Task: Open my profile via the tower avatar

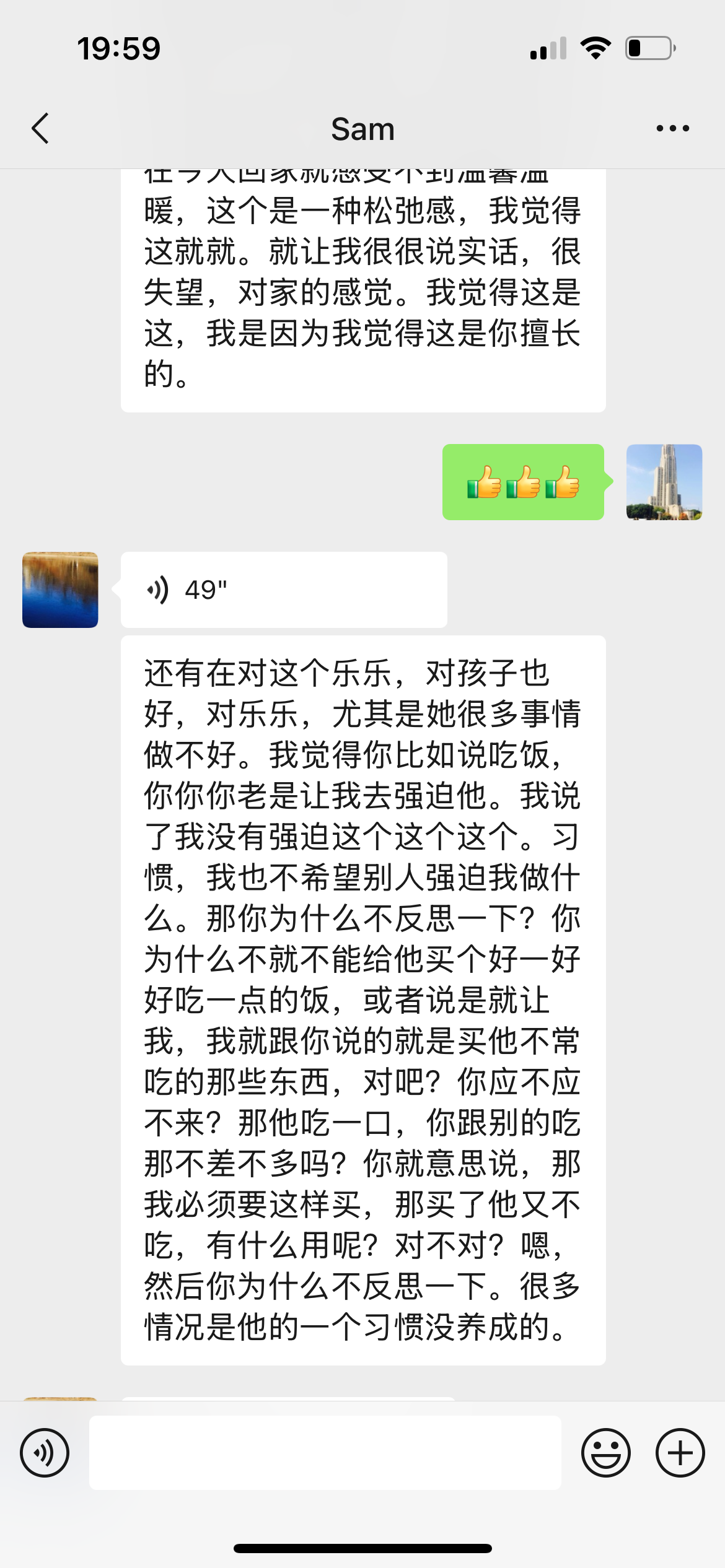Action: click(664, 482)
